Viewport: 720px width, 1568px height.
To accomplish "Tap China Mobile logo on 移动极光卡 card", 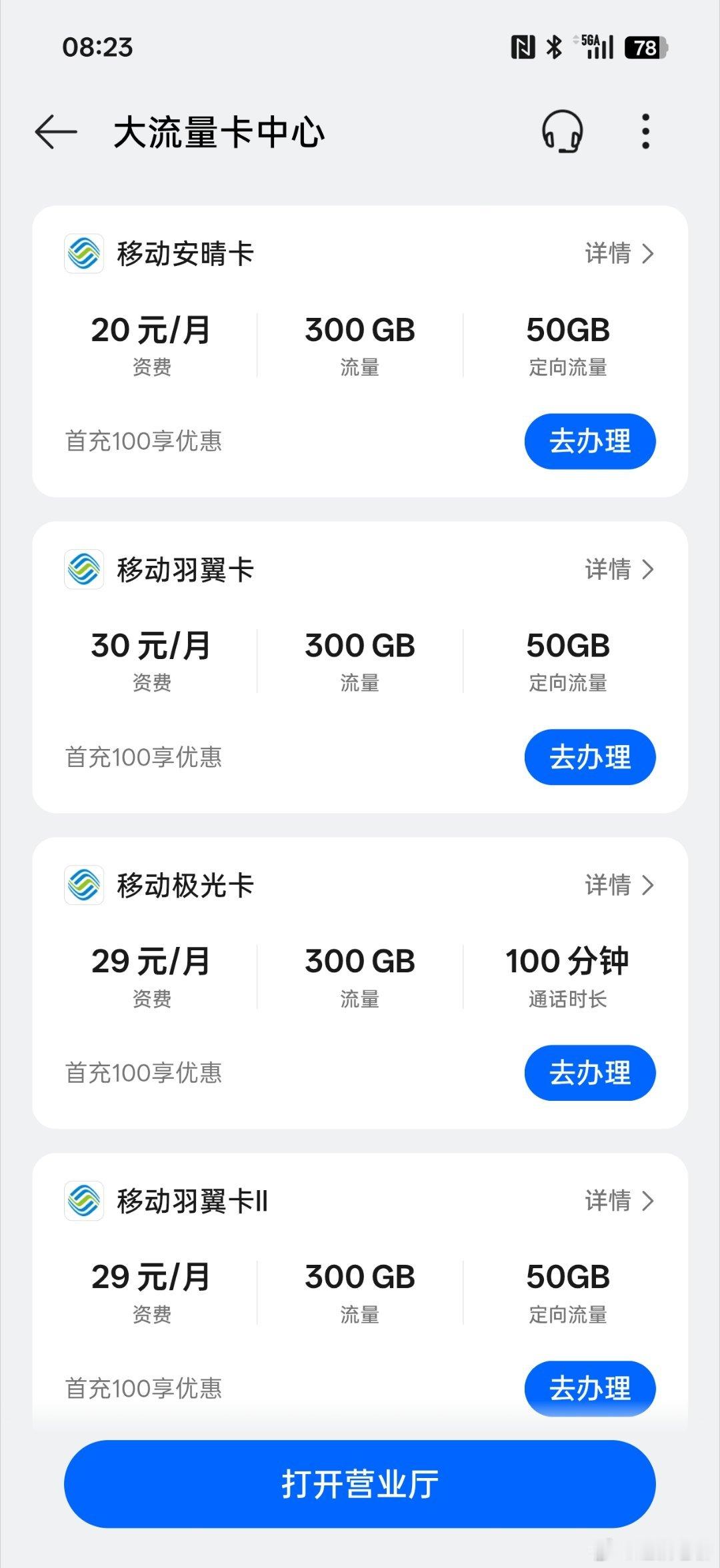I will pos(83,886).
